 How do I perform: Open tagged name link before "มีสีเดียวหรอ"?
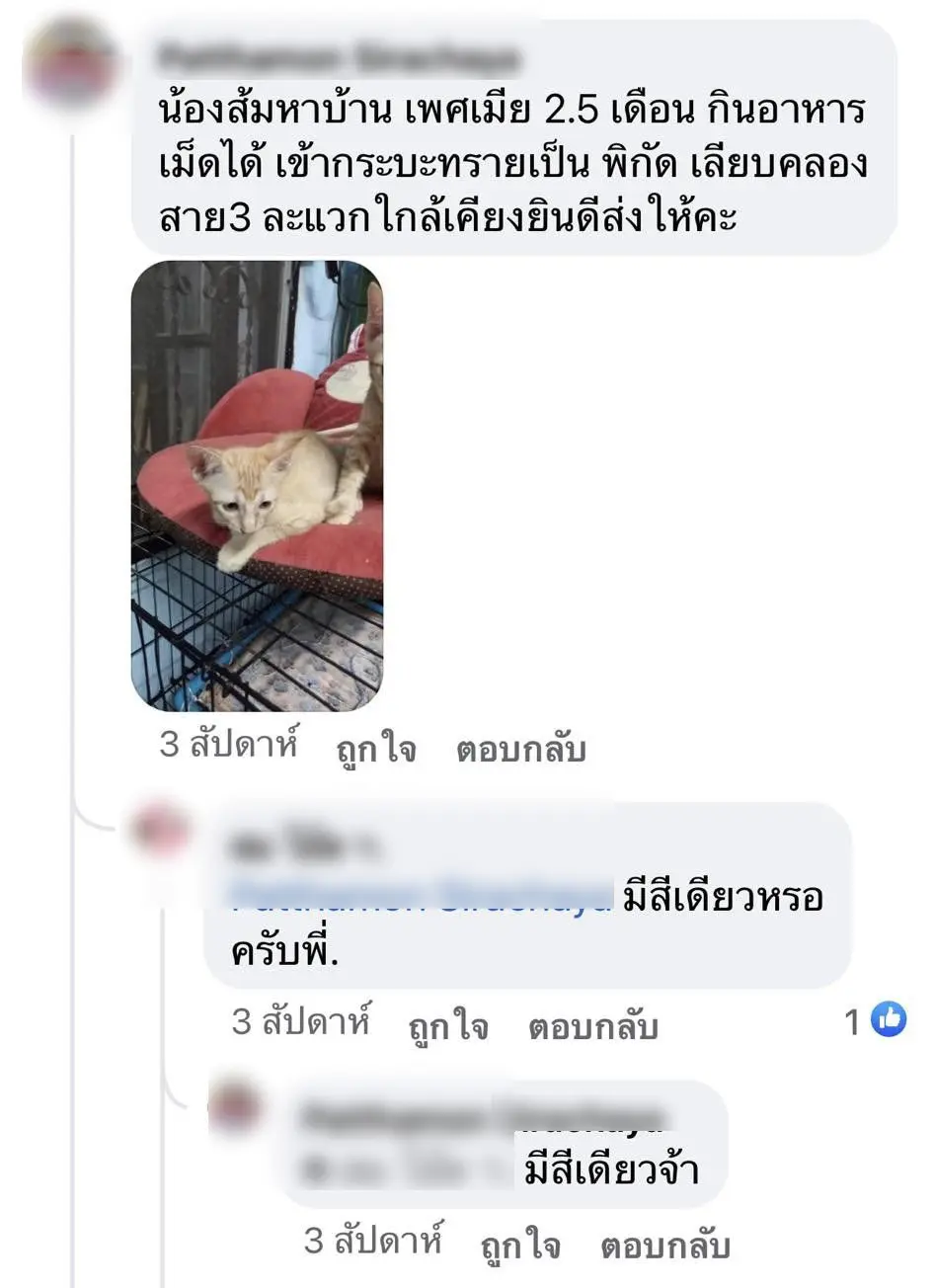[x=422, y=895]
